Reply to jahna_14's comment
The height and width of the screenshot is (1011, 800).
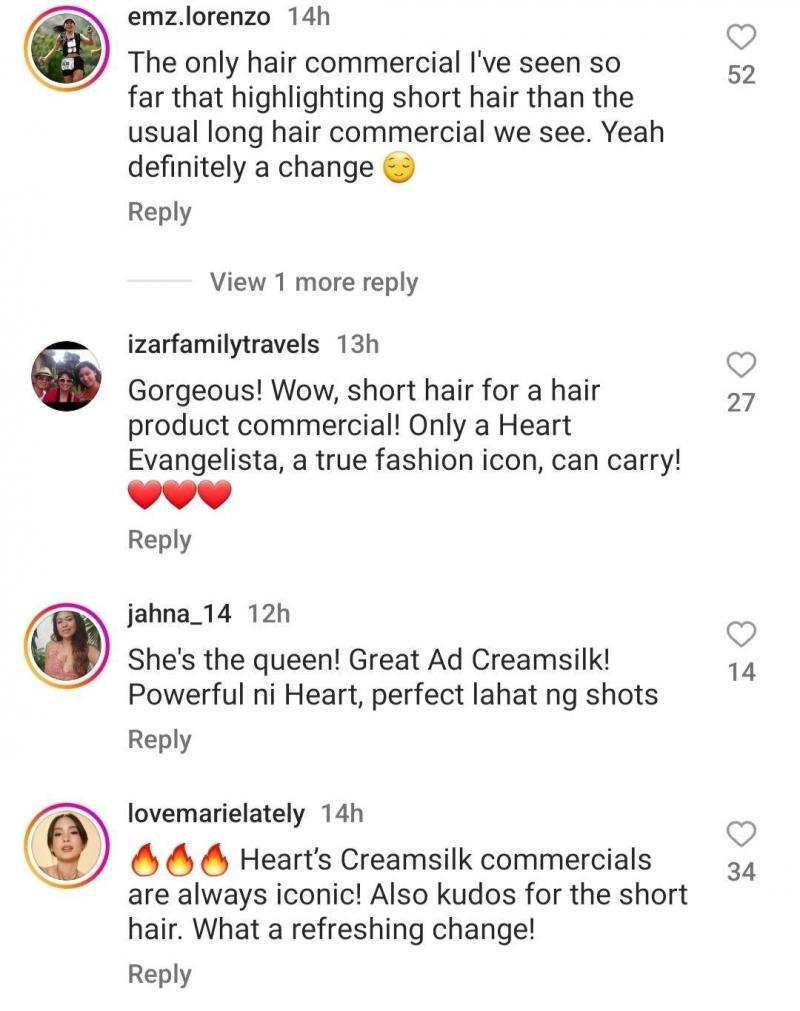coord(159,740)
